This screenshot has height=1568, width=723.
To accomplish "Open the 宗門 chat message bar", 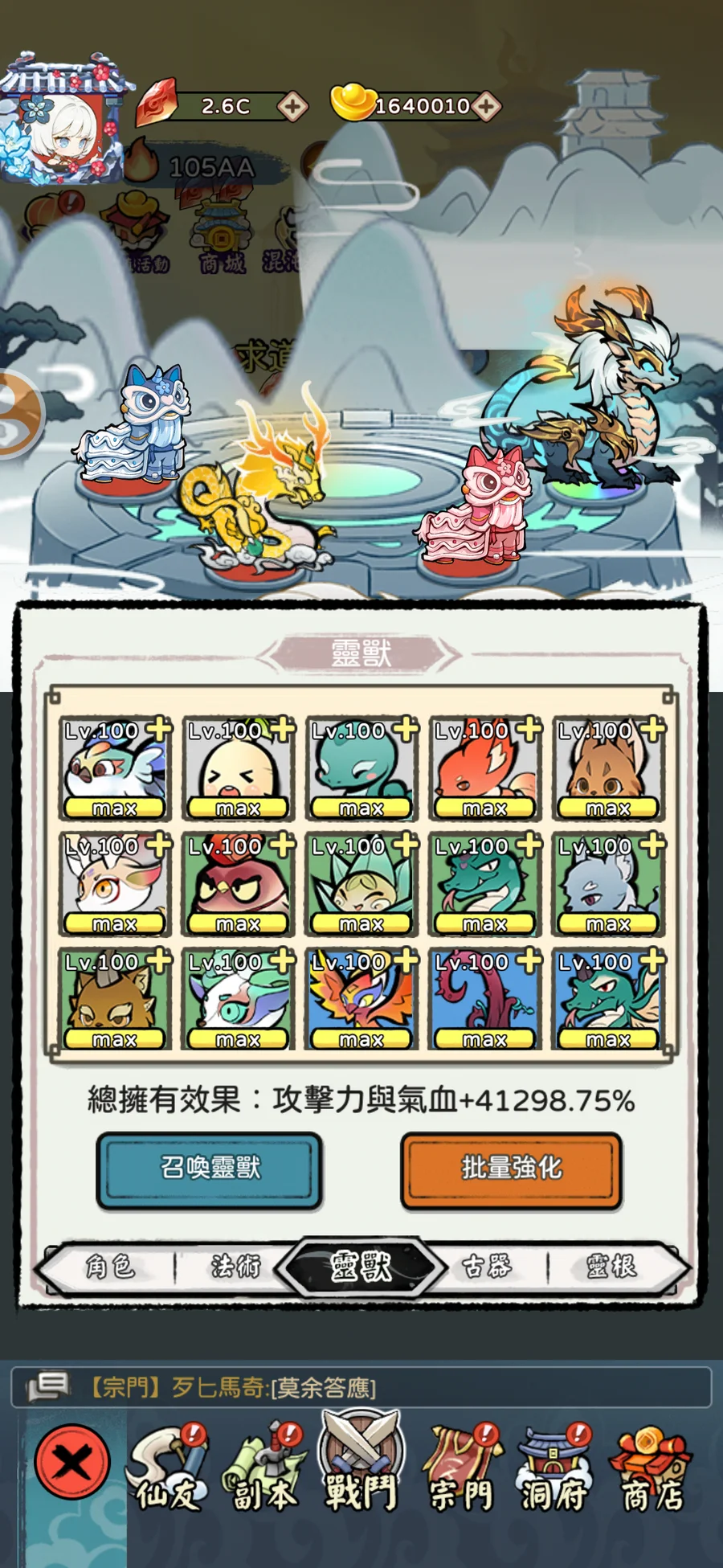I will [x=361, y=1387].
